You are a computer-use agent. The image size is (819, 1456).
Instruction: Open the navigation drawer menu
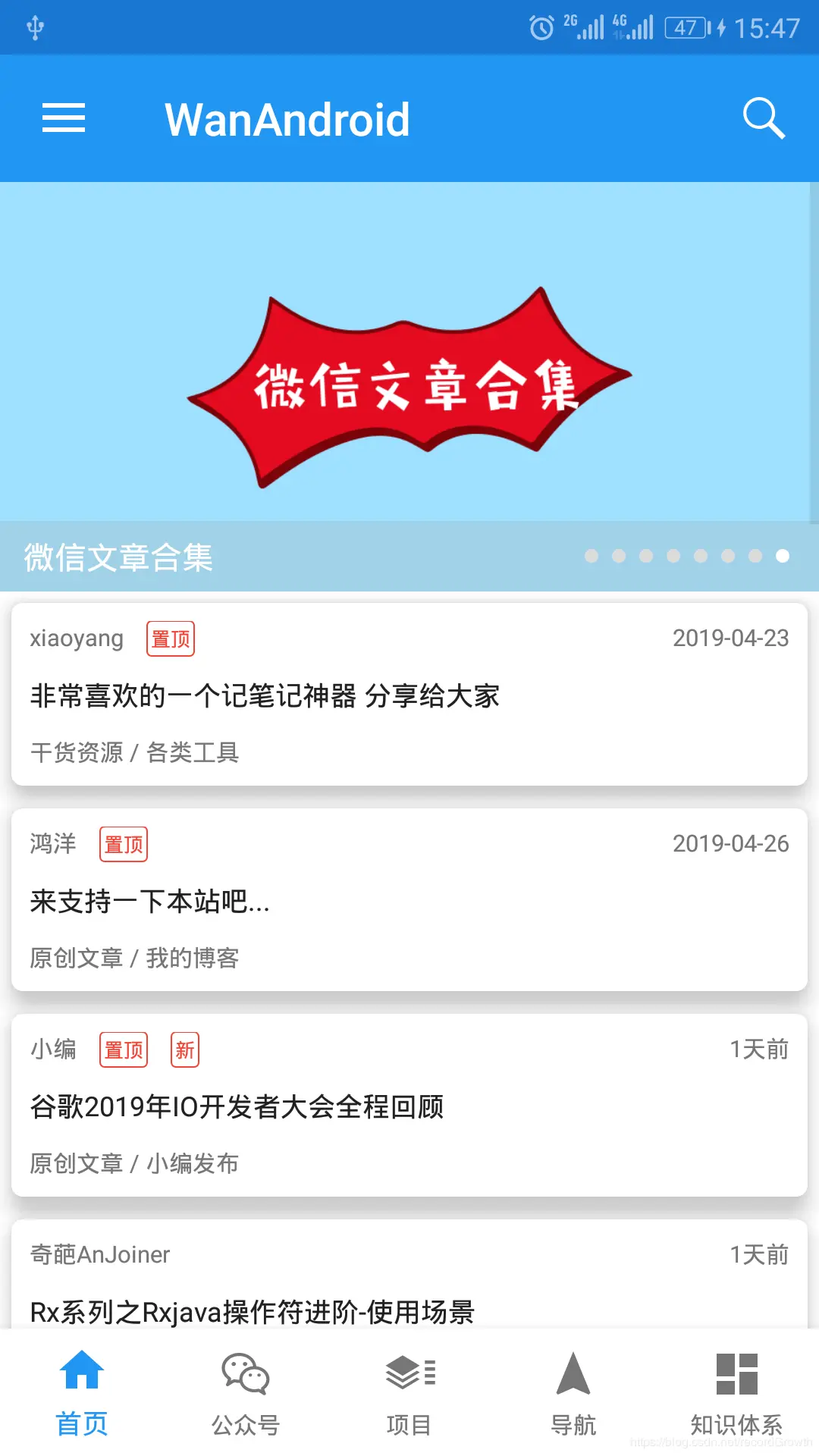pos(63,118)
